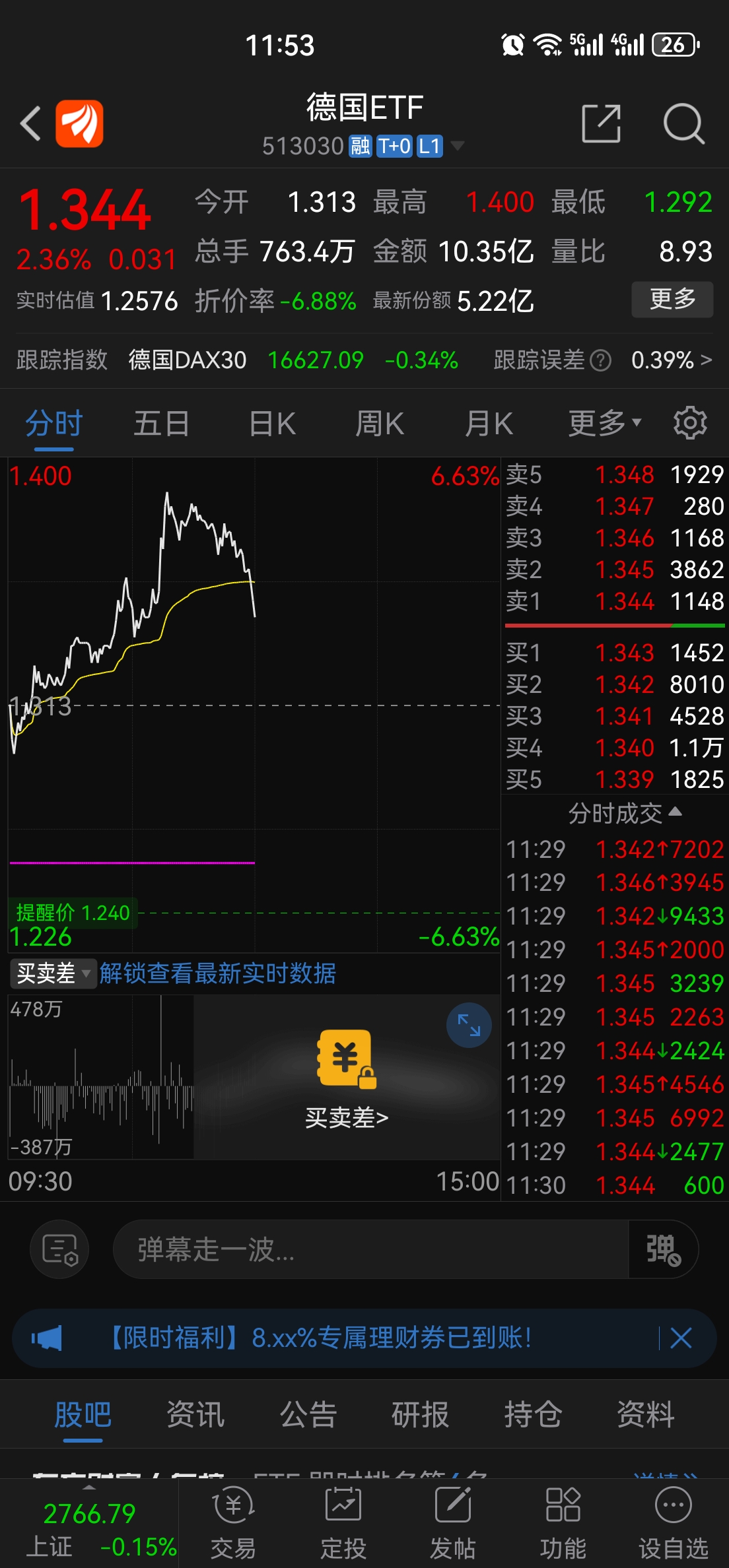Open the 买卖差 indicator selector
729x1568 pixels.
click(53, 974)
